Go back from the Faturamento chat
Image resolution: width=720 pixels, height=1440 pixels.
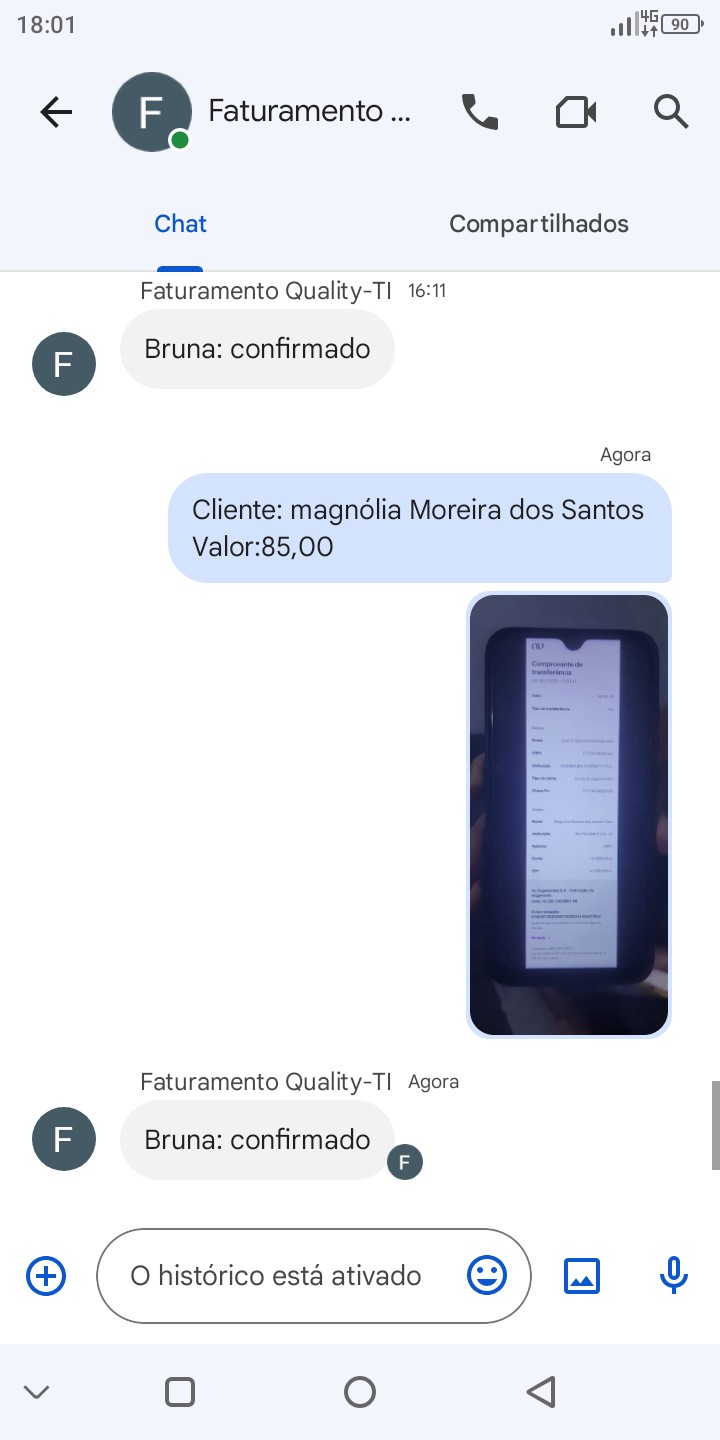56,112
